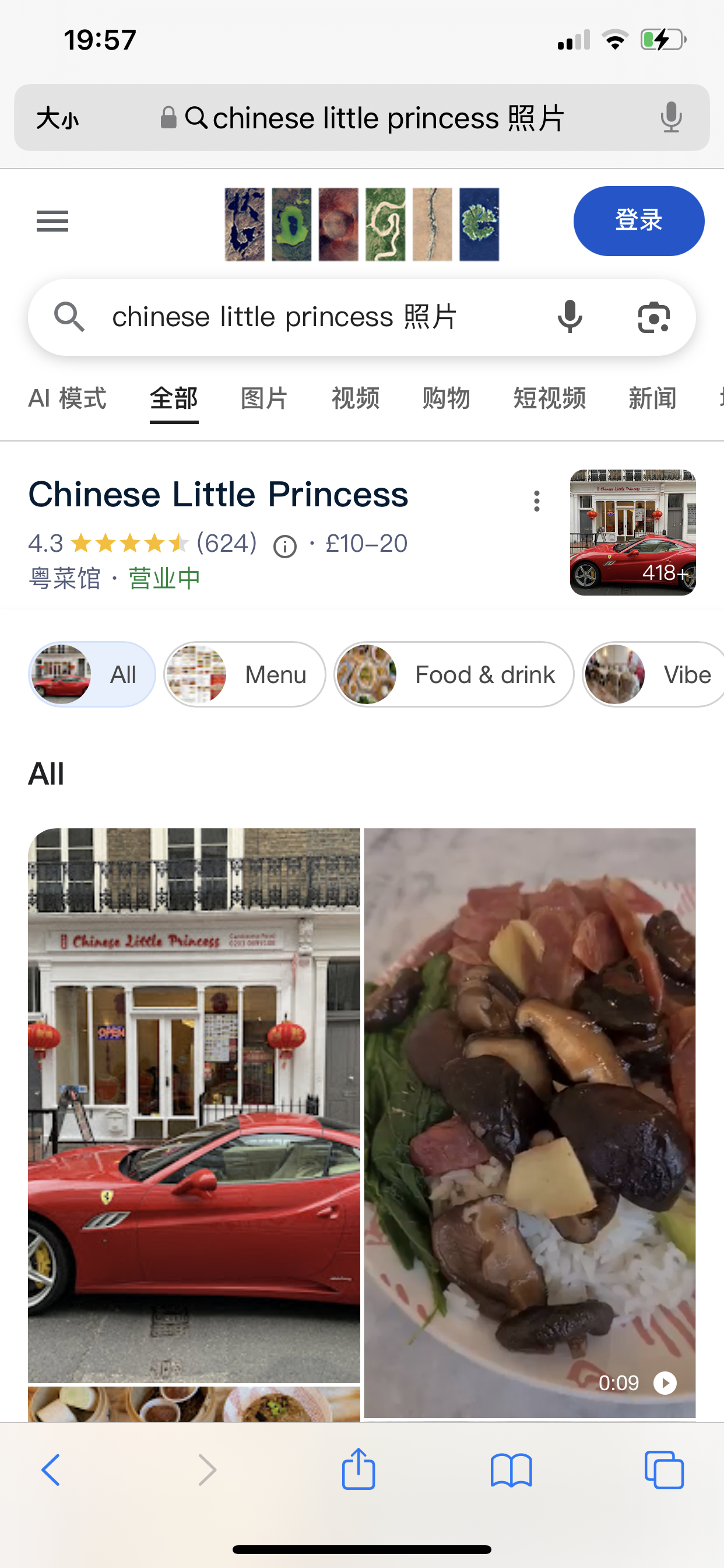Switch to the 短视频 tab
This screenshot has width=724, height=1568.
(549, 398)
